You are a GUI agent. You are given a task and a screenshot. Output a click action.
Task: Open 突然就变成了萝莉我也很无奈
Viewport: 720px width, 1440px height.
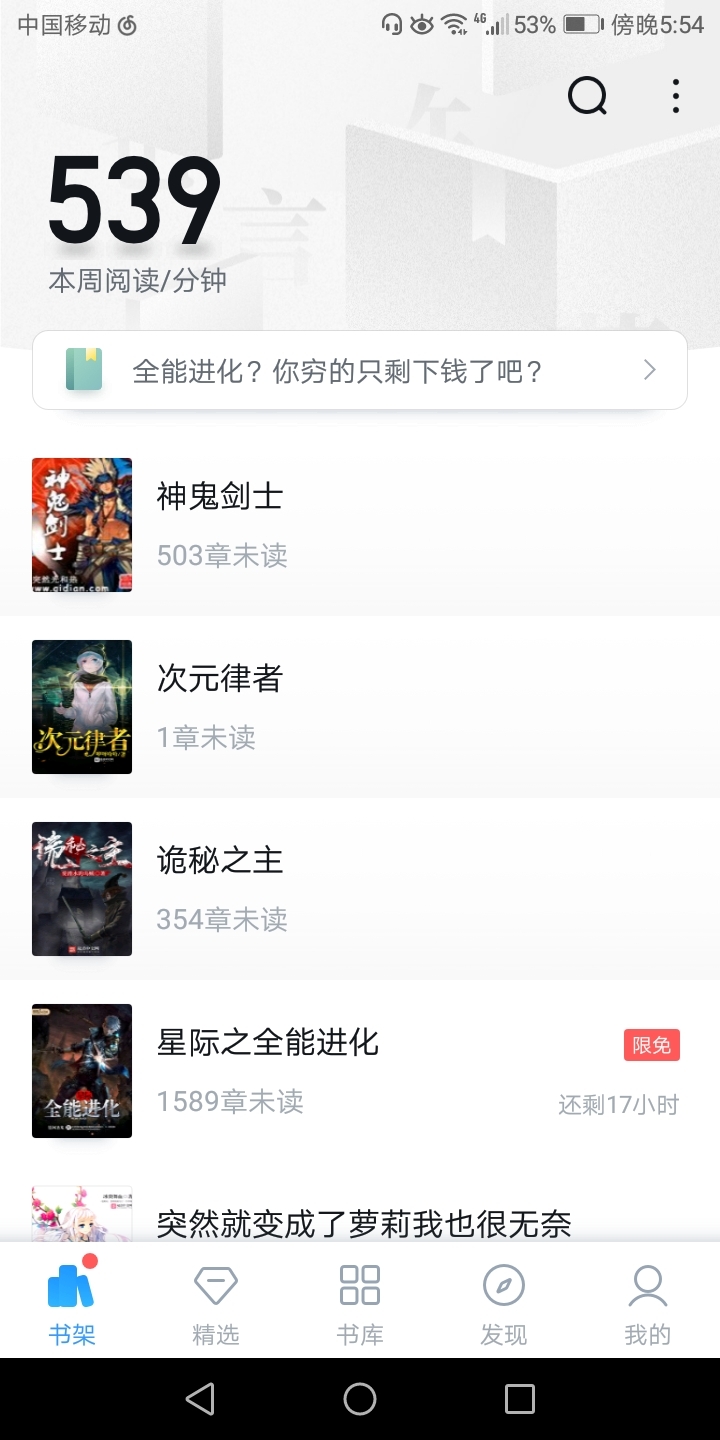pos(364,1222)
